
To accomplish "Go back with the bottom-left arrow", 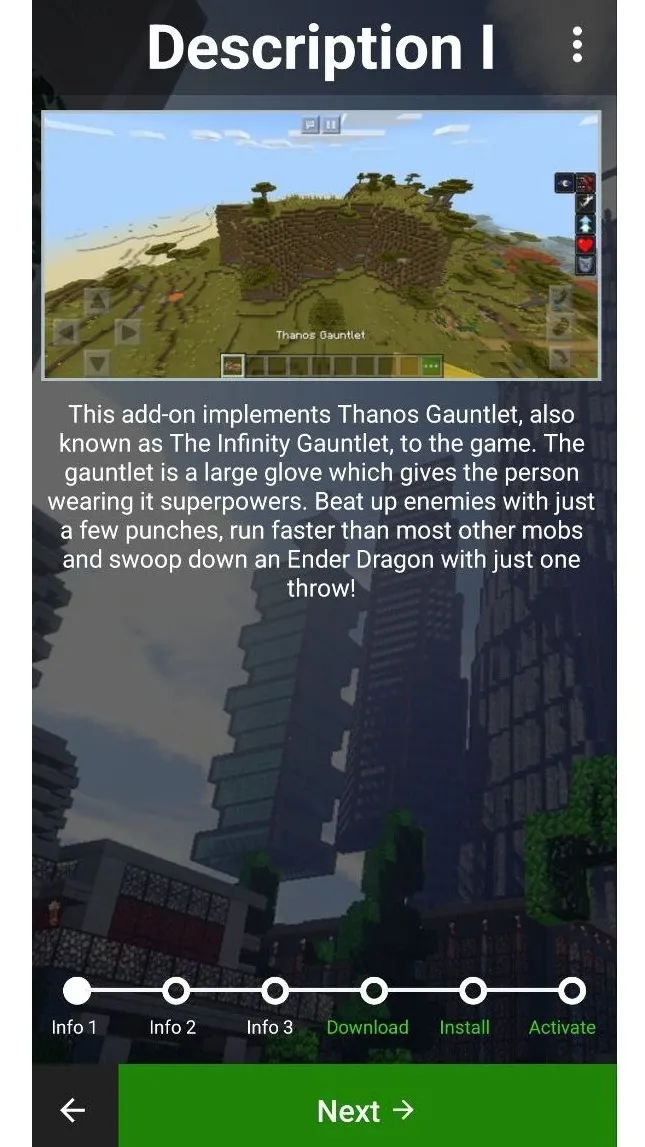I will pyautogui.click(x=73, y=1110).
